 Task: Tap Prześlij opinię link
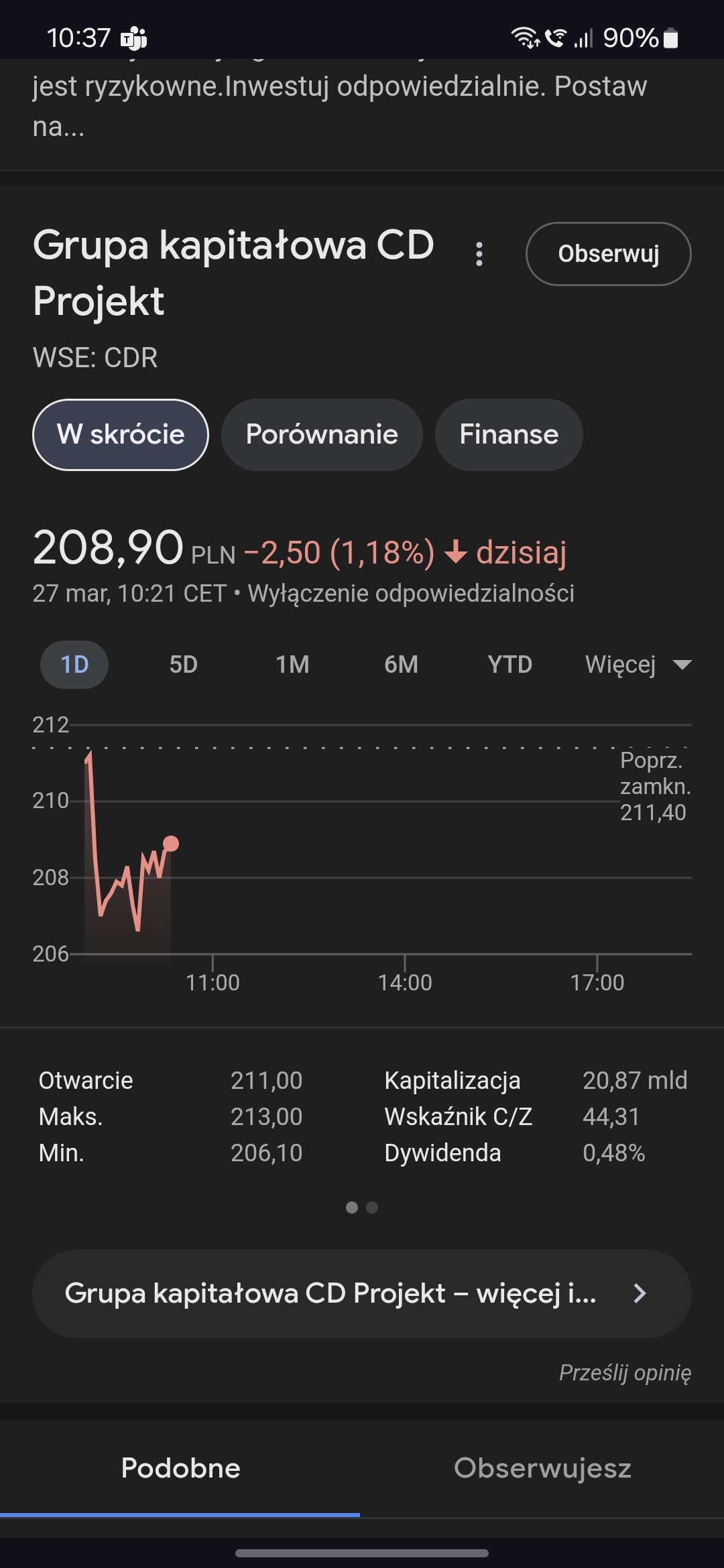625,1372
